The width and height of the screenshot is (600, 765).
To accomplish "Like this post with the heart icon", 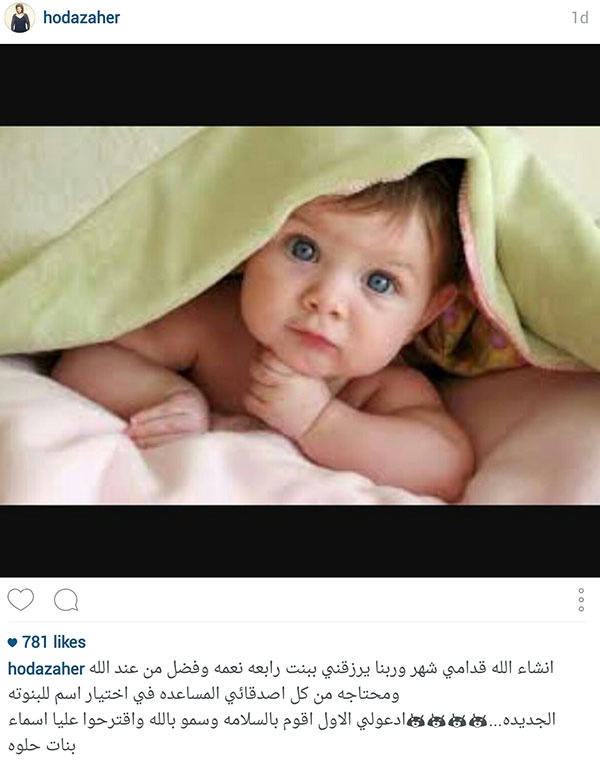I will pos(21,600).
